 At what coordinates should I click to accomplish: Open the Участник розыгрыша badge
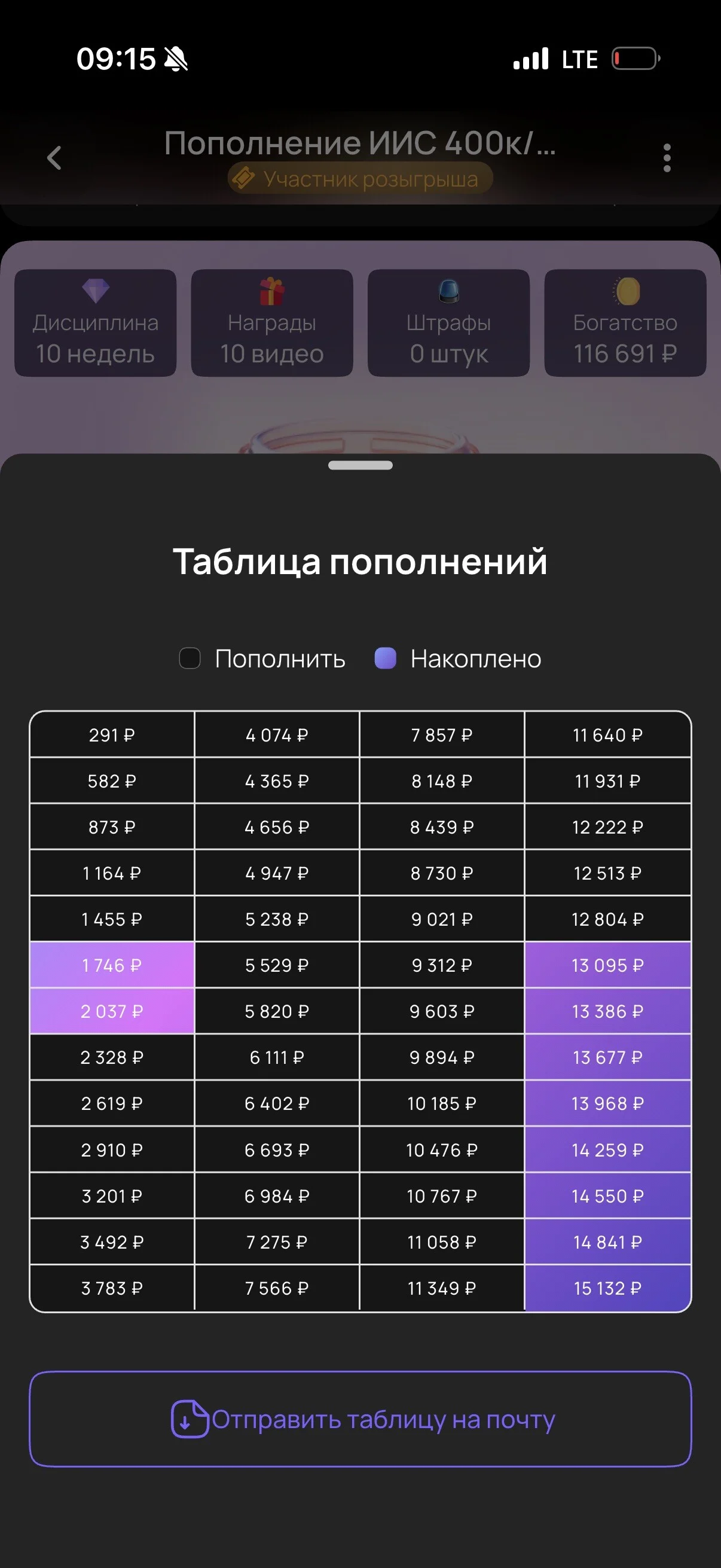(x=360, y=179)
